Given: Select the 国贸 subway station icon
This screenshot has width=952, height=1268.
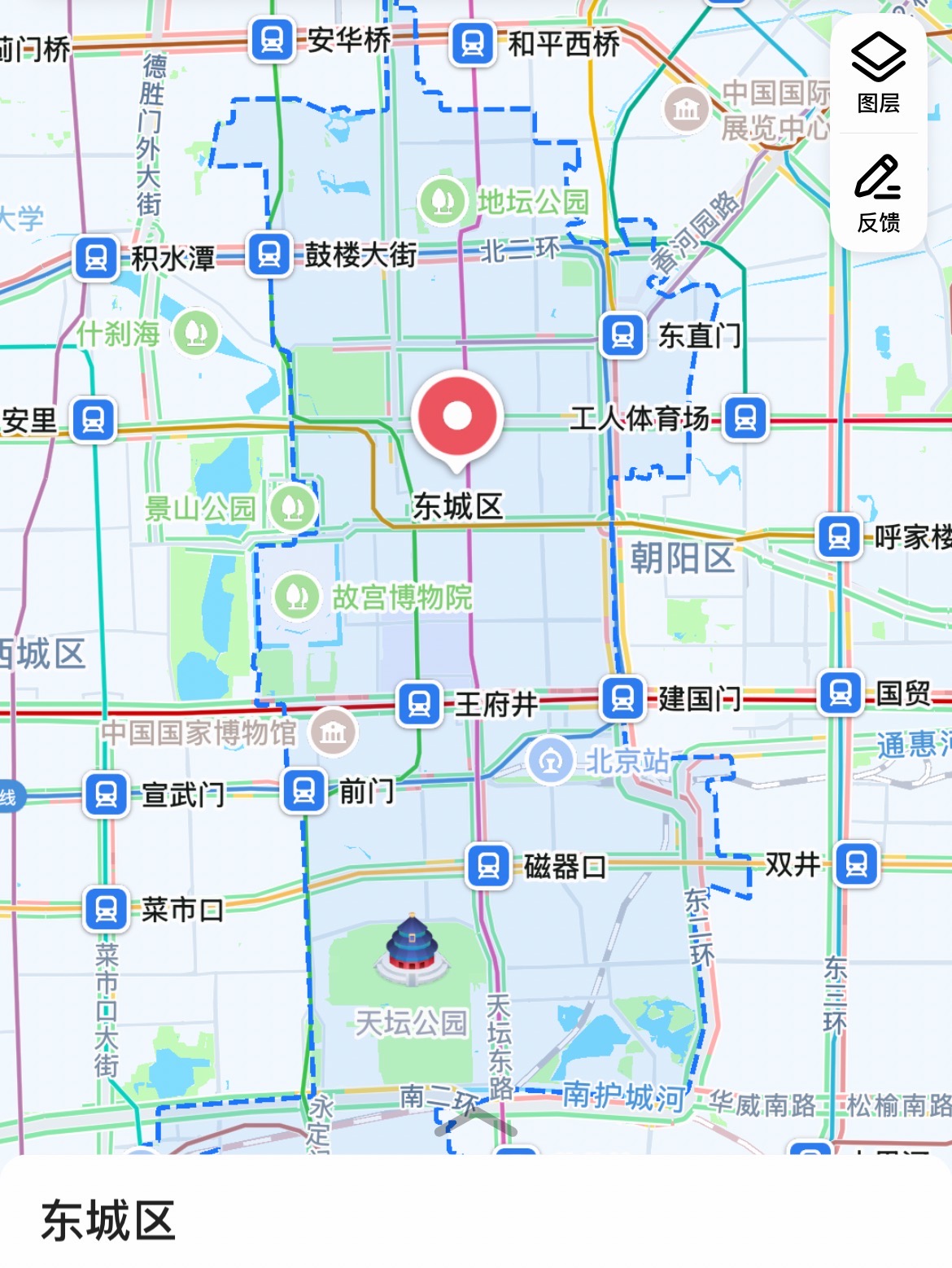Looking at the screenshot, I should pos(841,693).
